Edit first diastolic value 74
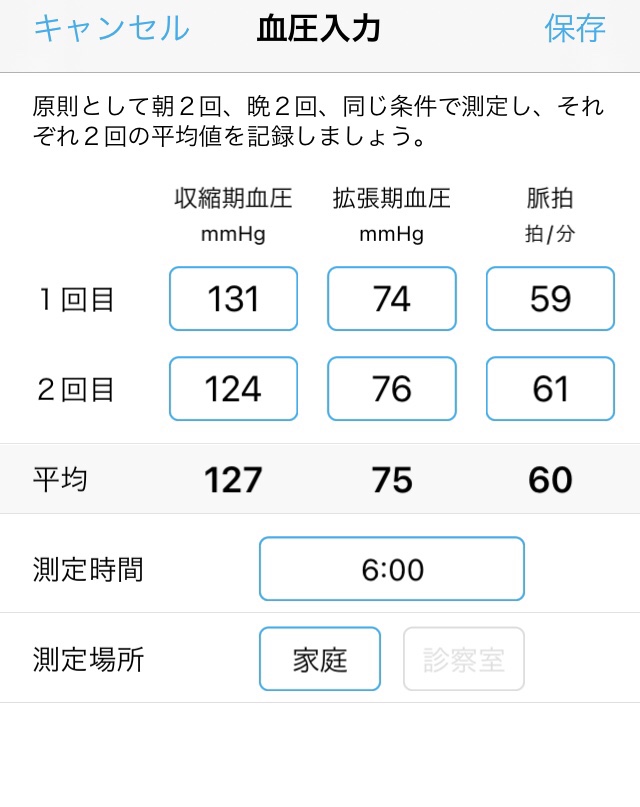The height and width of the screenshot is (807, 640). click(x=392, y=299)
